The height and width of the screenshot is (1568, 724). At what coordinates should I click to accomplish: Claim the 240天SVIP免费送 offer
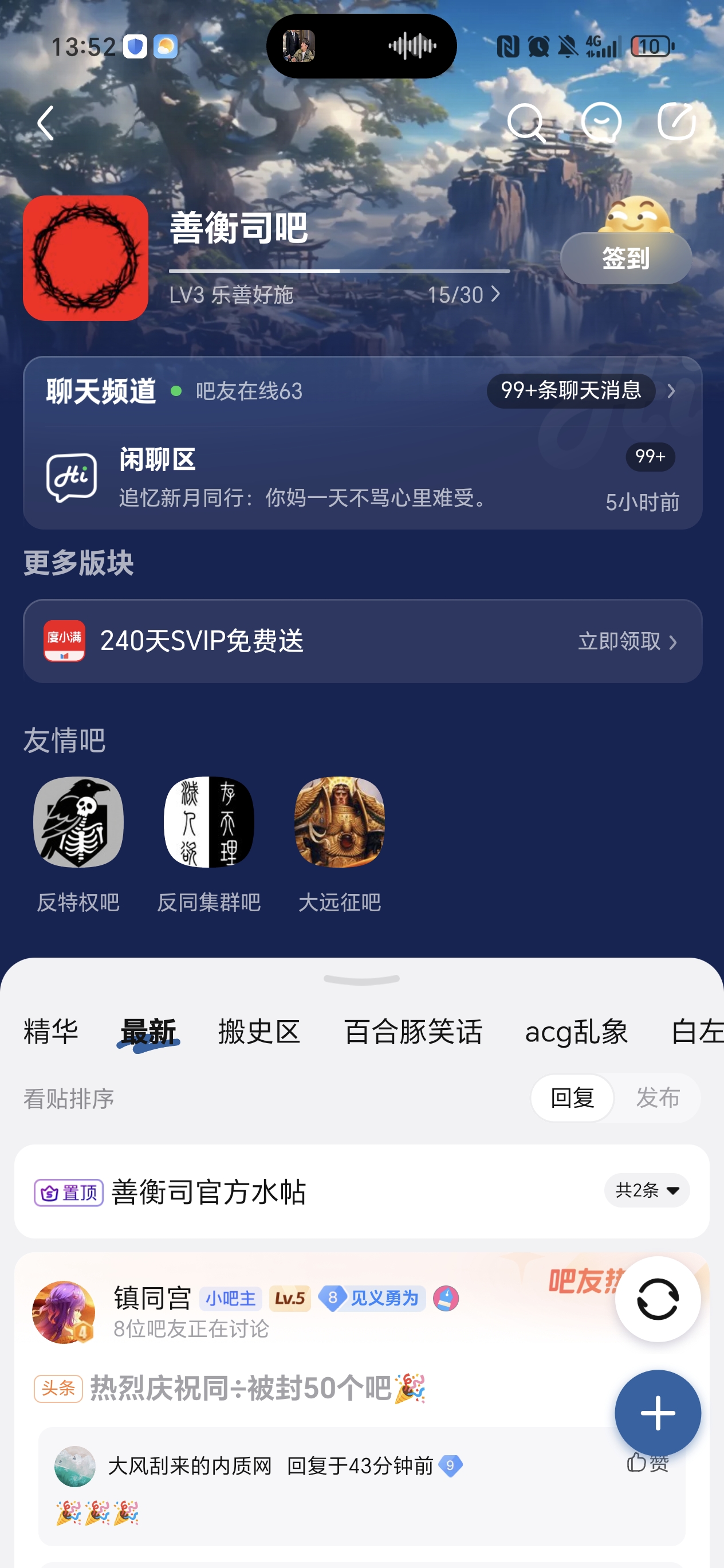pos(627,641)
